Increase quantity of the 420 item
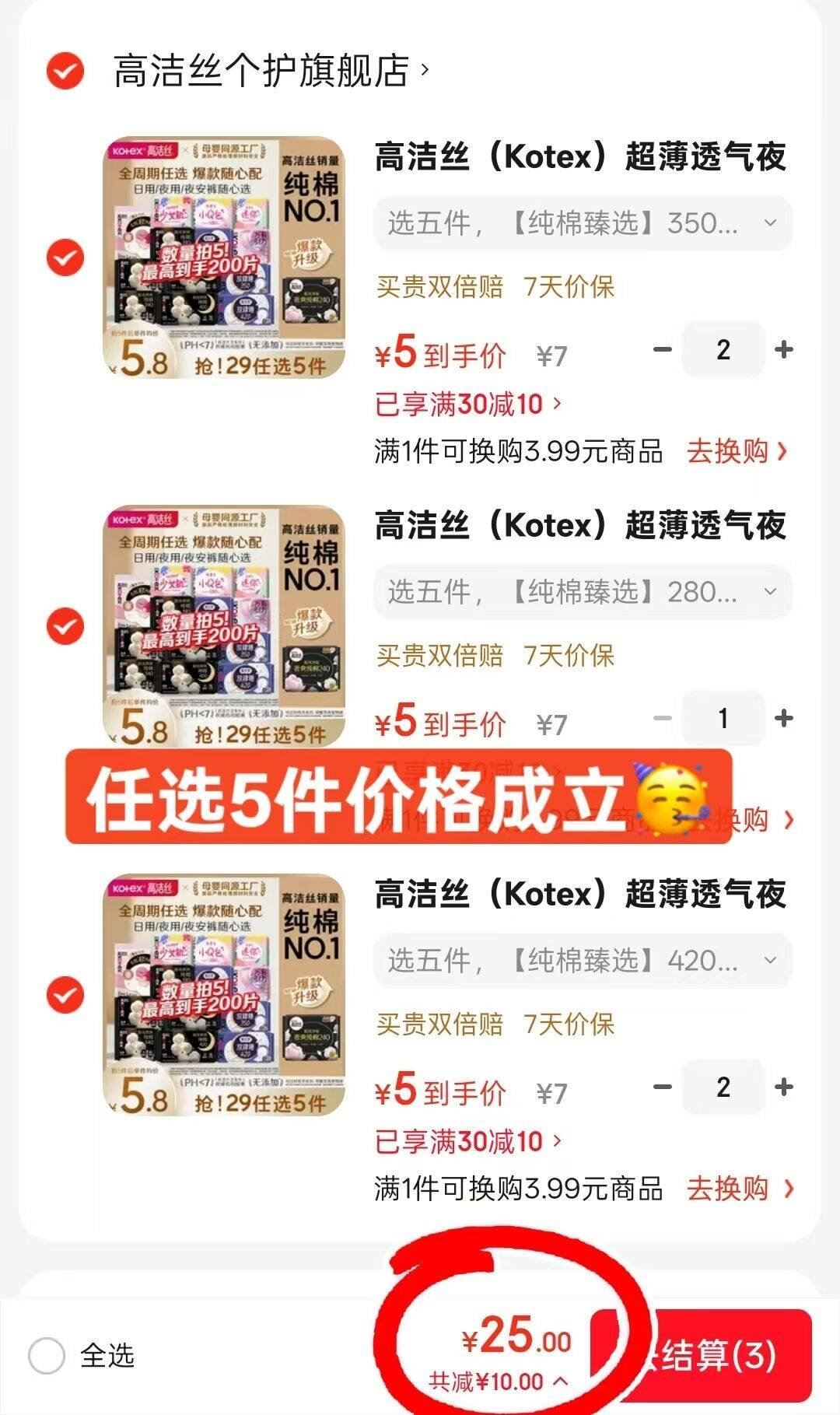 pos(783,1087)
